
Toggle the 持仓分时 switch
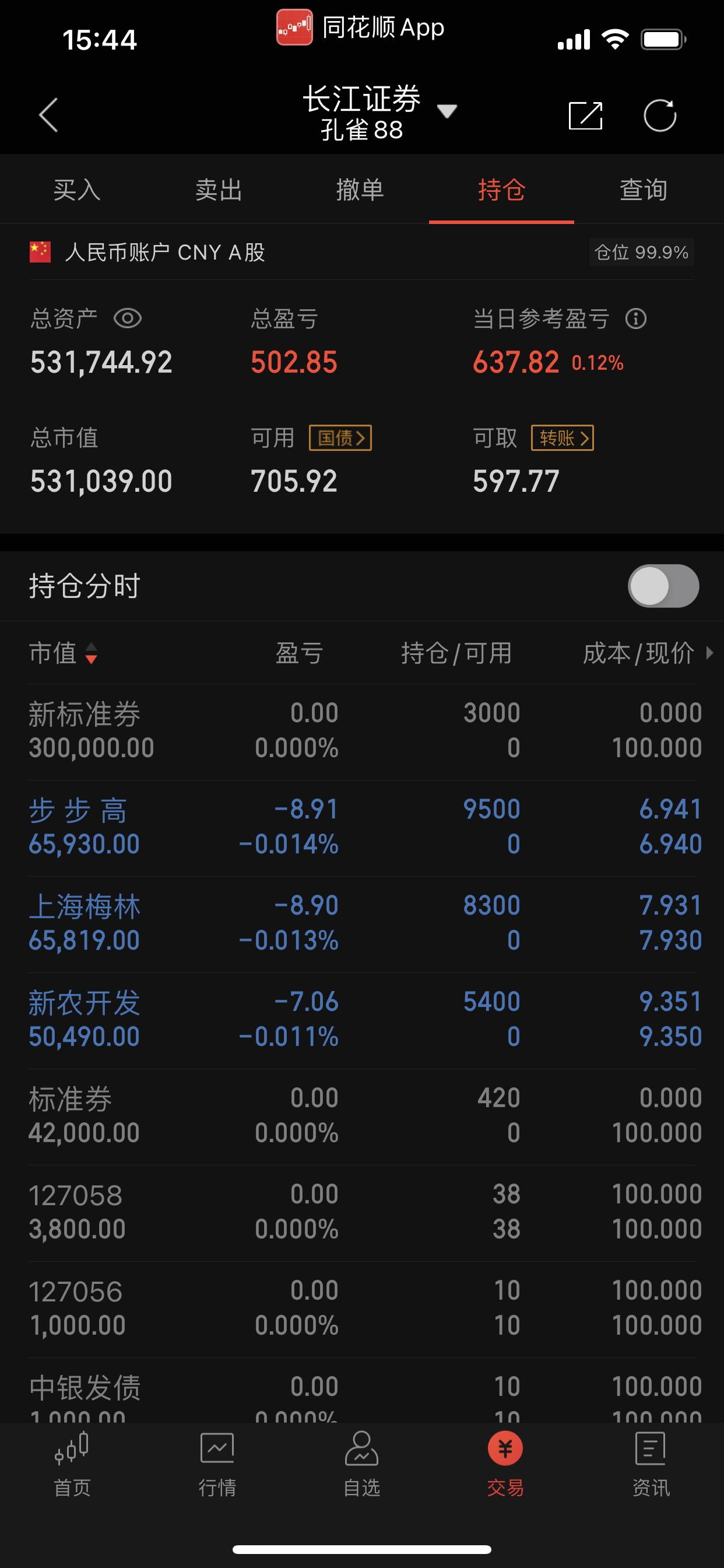[x=663, y=586]
